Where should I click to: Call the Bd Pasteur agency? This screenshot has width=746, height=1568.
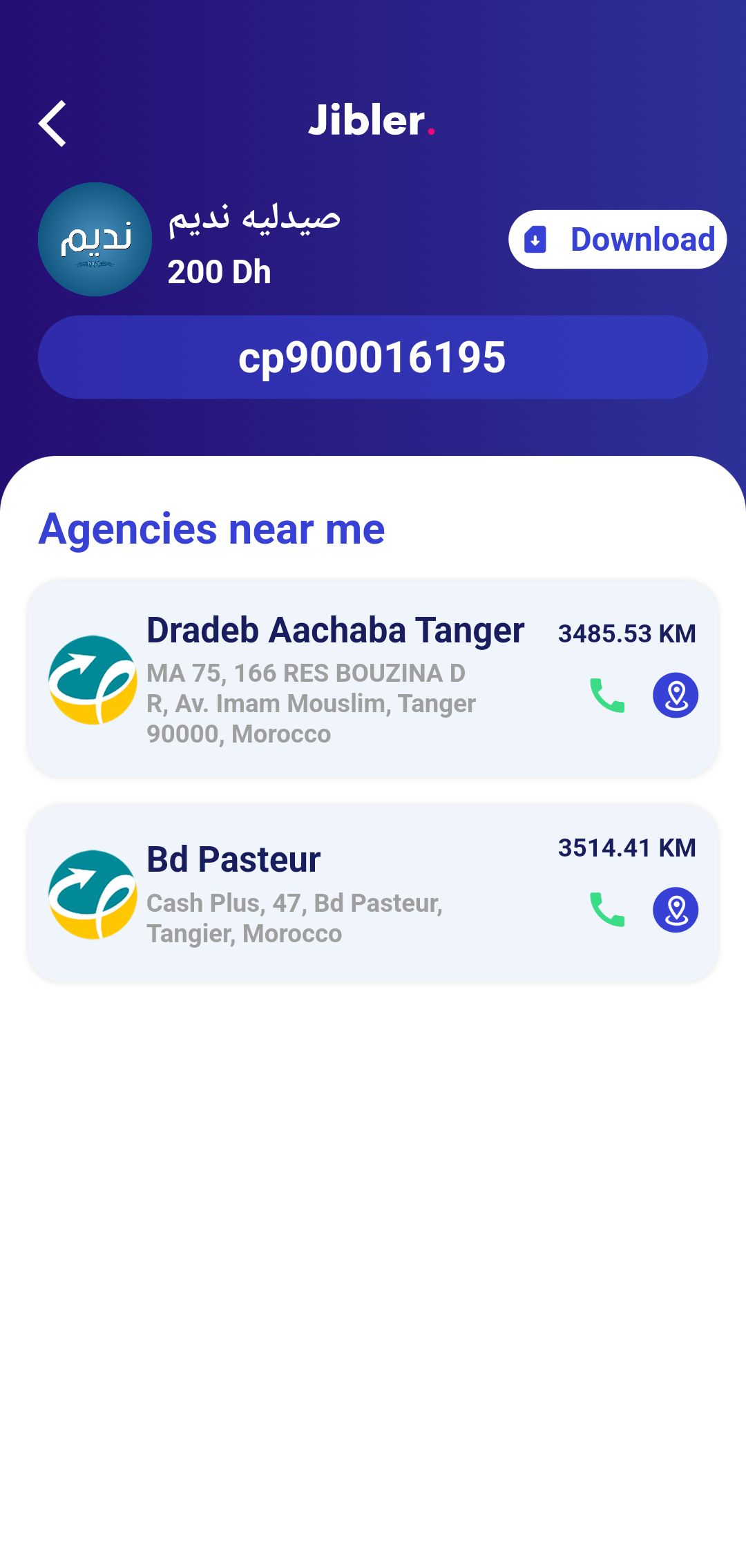[x=607, y=910]
